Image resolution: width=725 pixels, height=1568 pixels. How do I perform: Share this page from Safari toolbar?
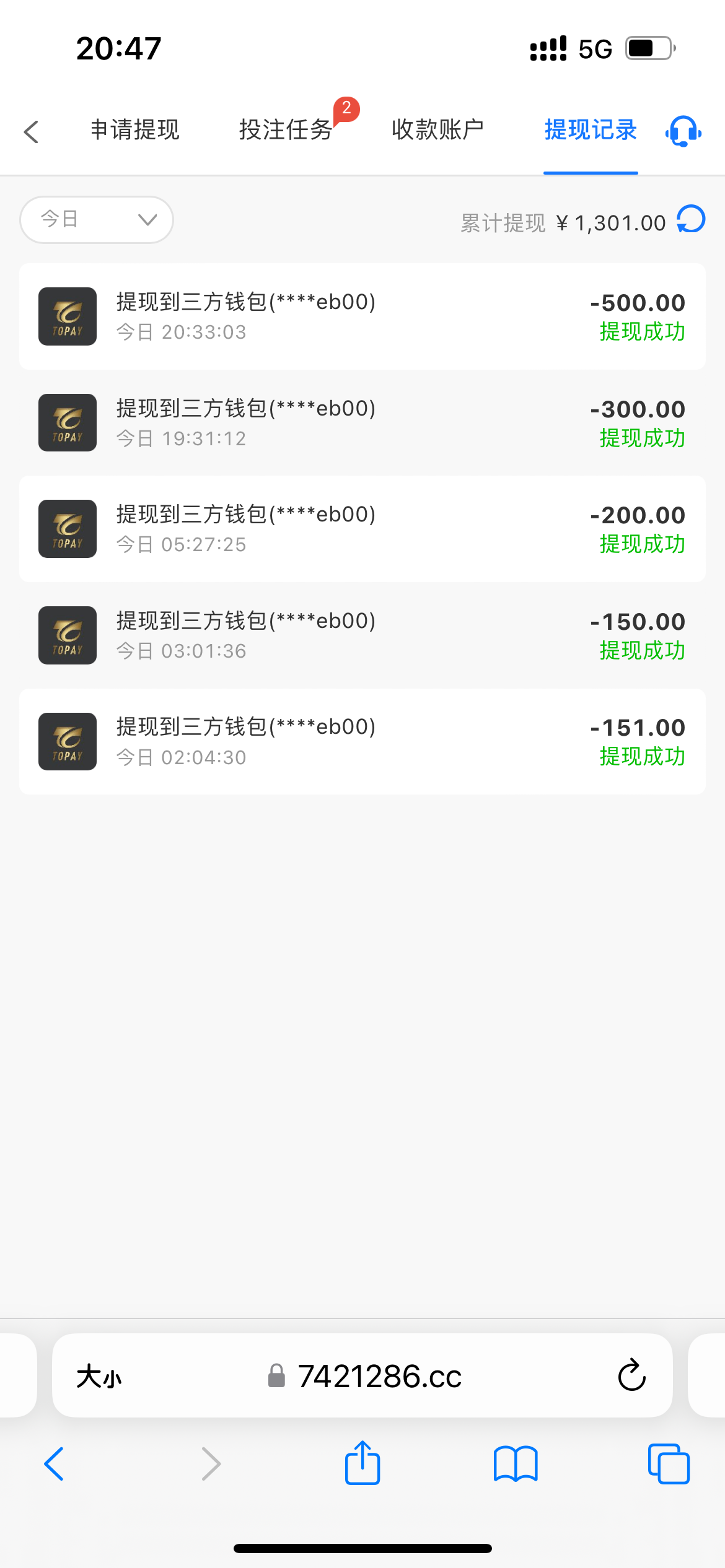[x=362, y=1463]
